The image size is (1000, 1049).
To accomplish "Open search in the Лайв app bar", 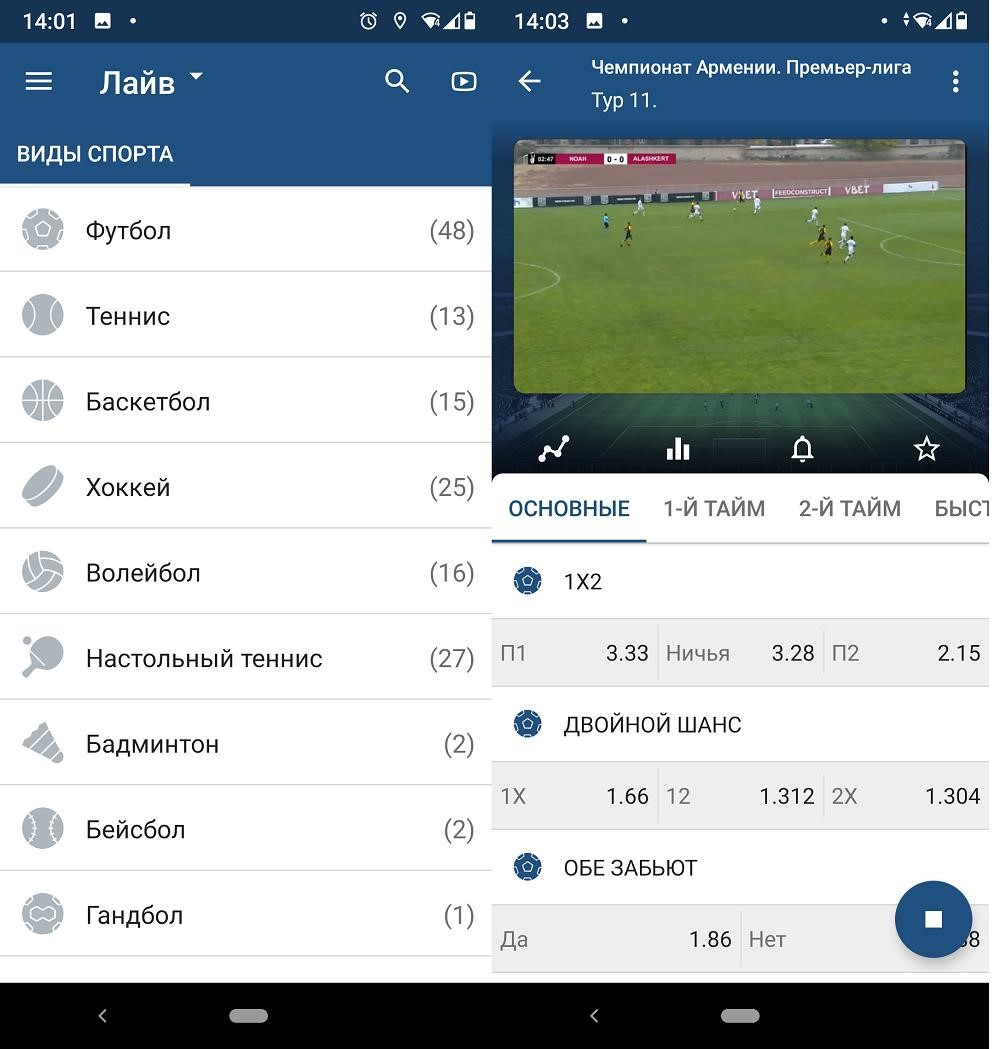I will [x=397, y=82].
